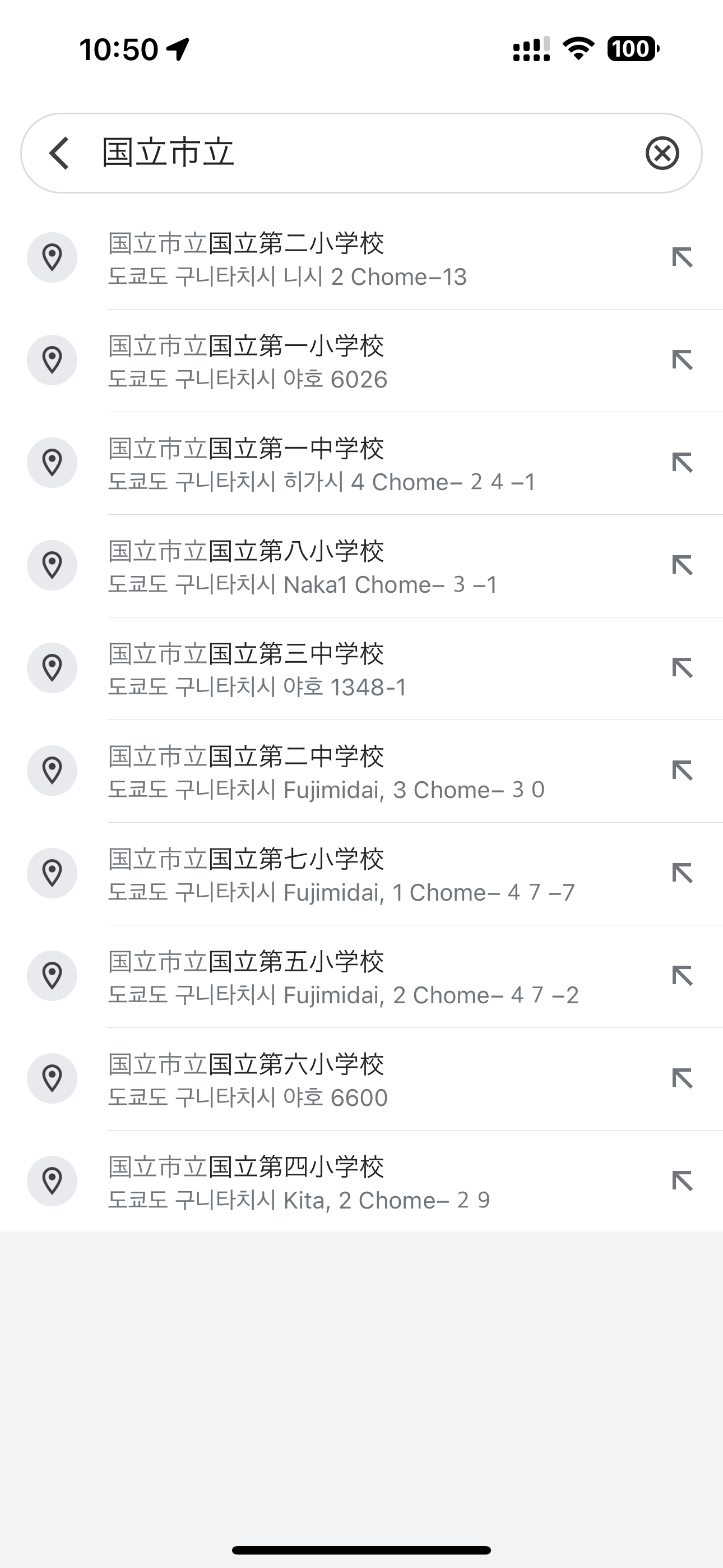Tap the arrow icon beside 国立第六小学校
The width and height of the screenshot is (723, 1568).
click(x=682, y=1078)
